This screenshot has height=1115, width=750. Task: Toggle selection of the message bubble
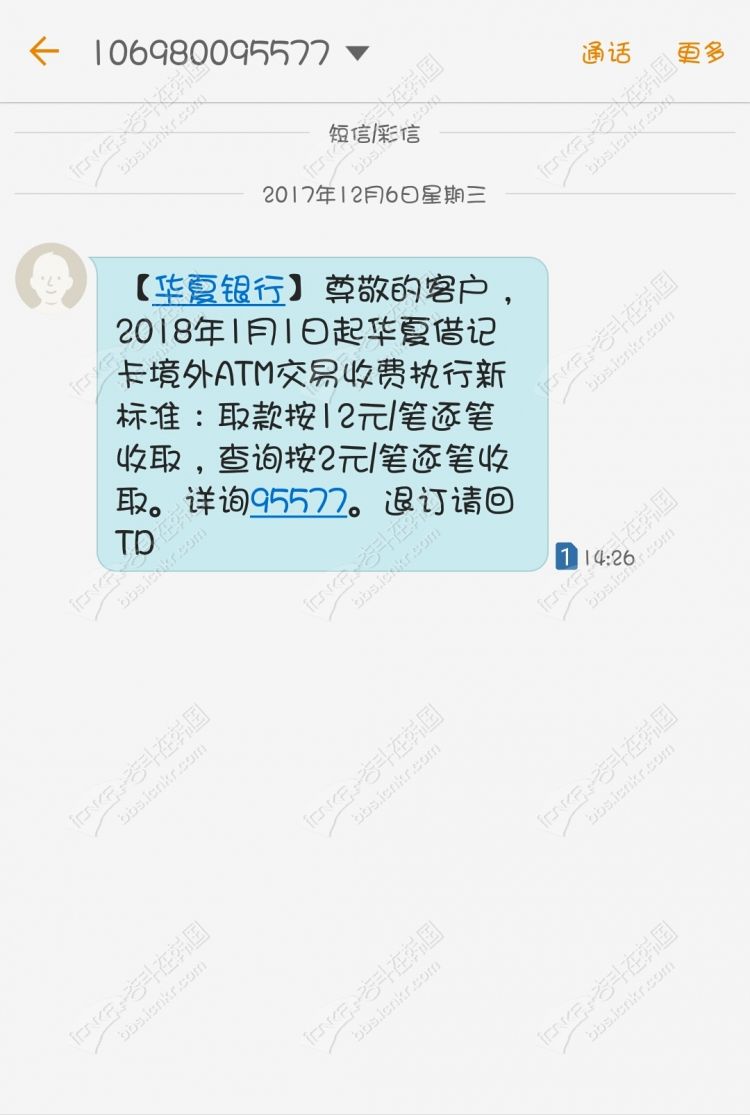[x=320, y=410]
